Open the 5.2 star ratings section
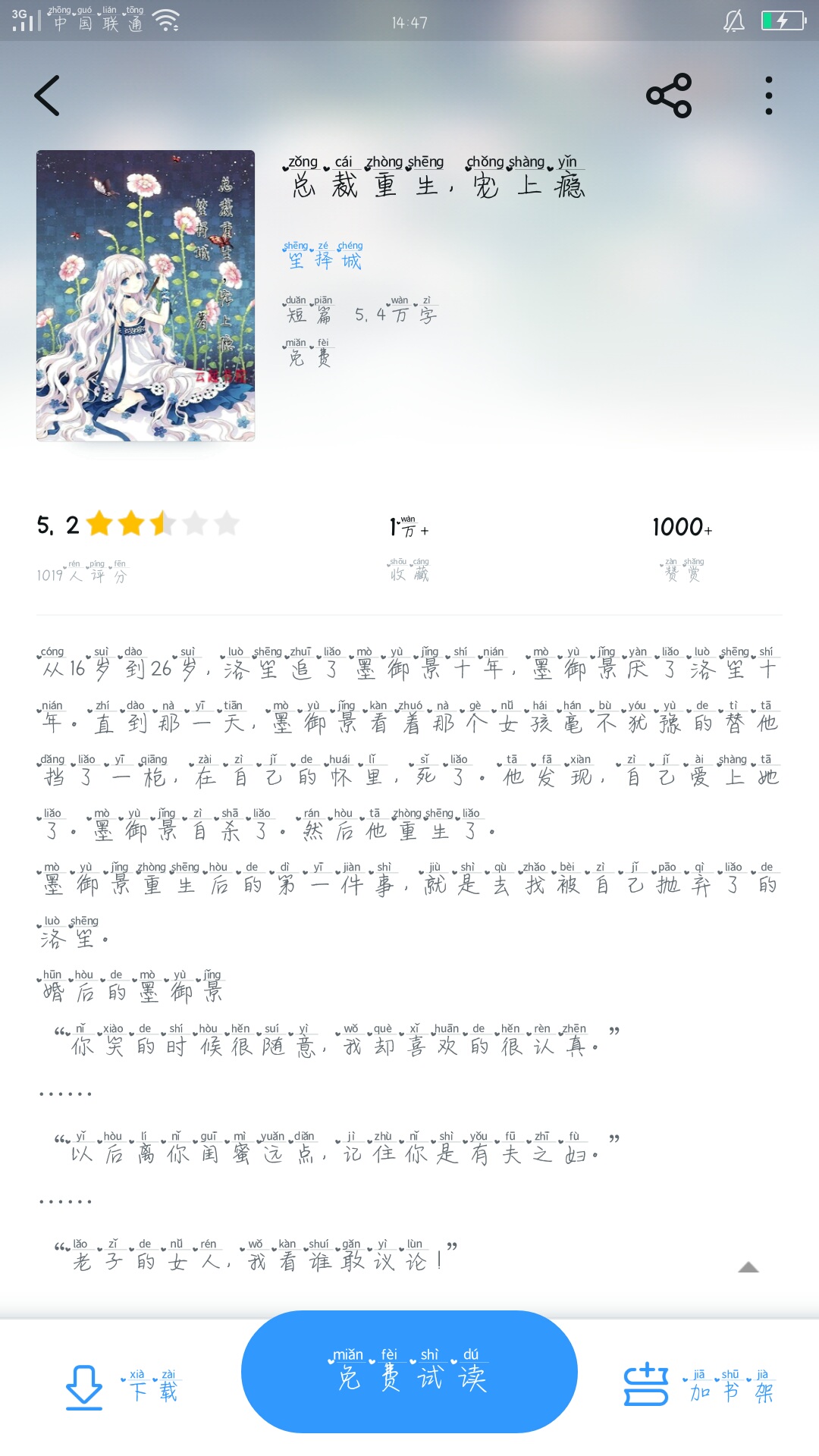819x1456 pixels. (138, 546)
